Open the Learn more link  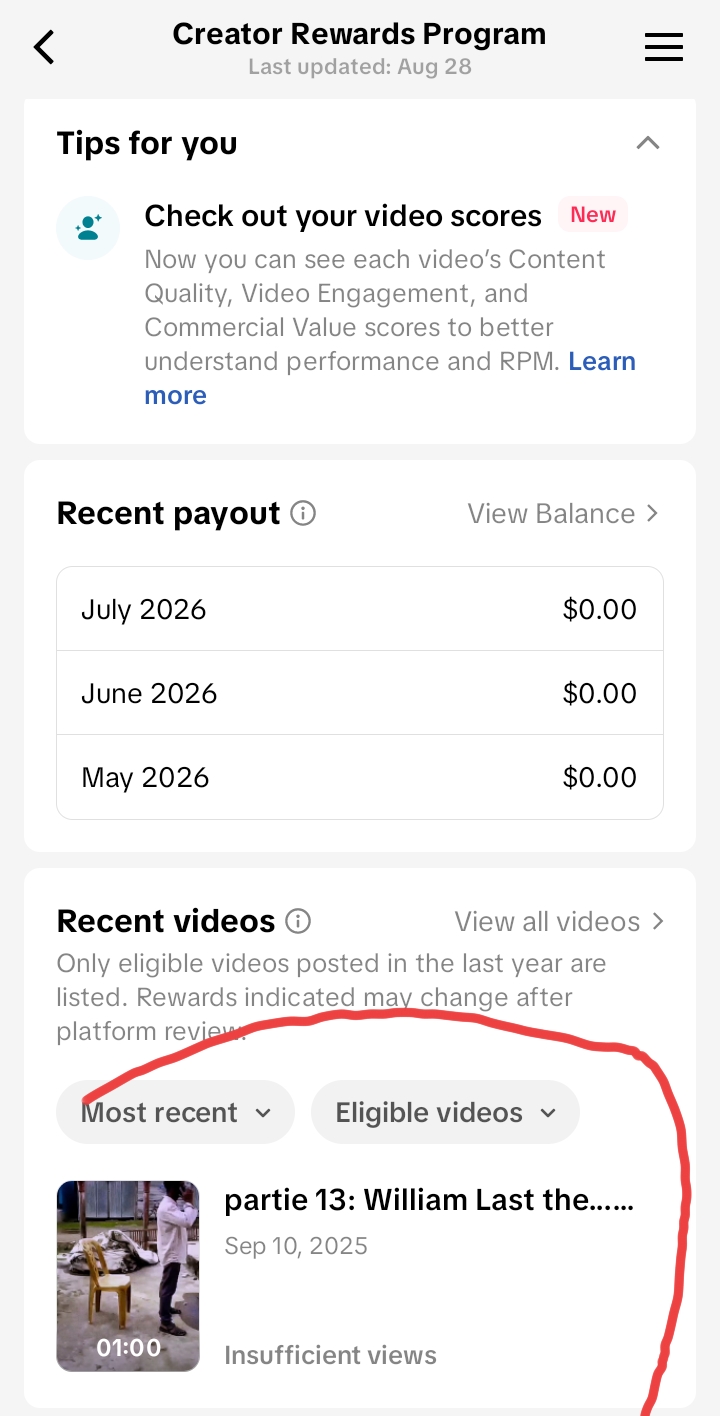[x=390, y=378]
